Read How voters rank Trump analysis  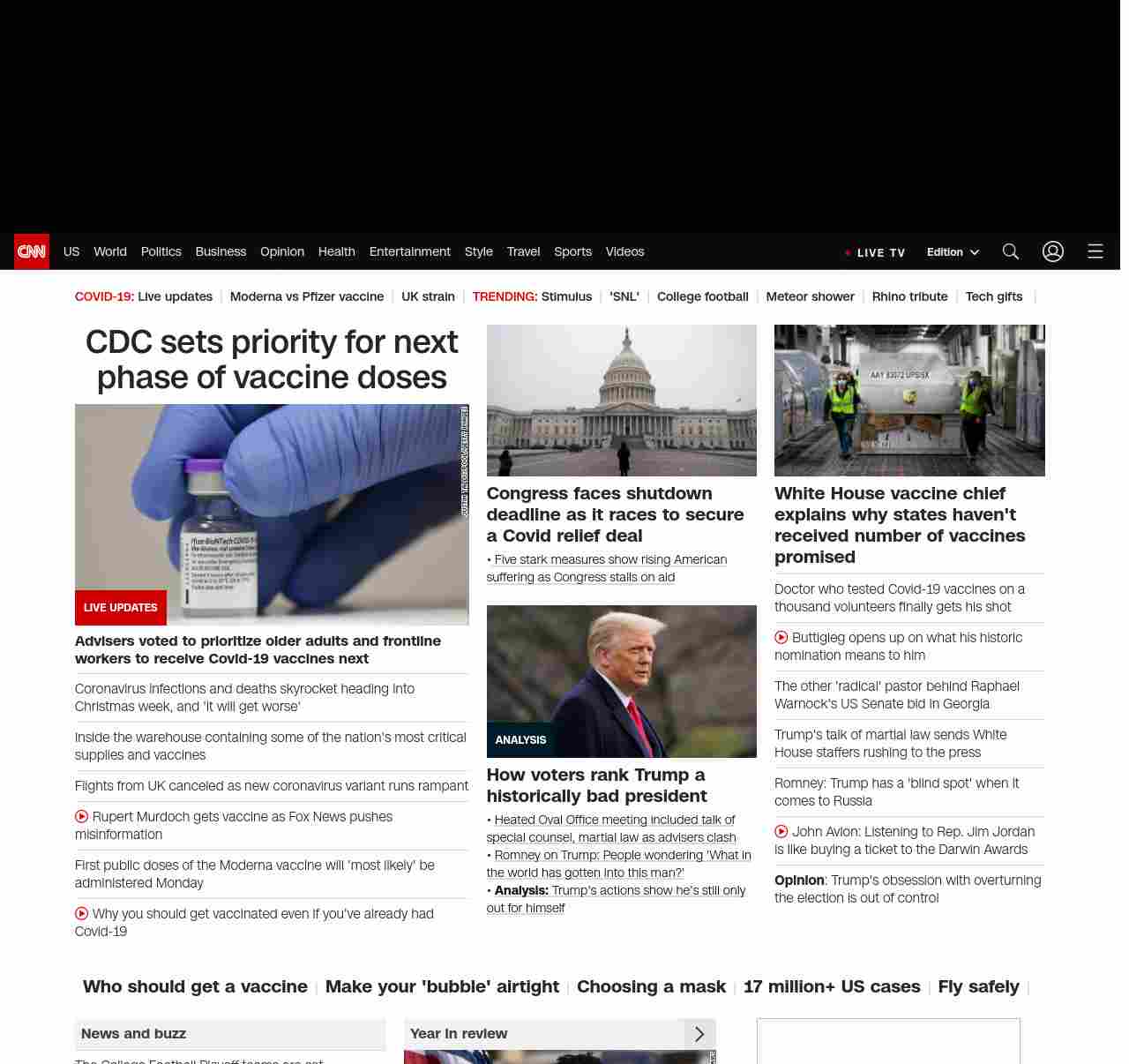pos(596,785)
